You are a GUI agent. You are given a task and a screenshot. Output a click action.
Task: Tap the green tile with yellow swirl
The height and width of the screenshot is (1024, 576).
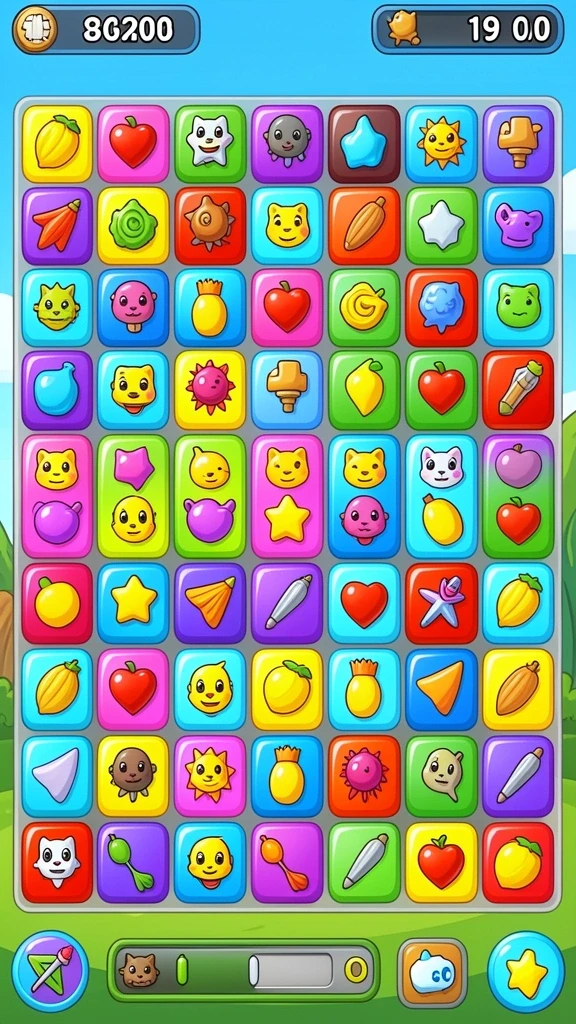pyautogui.click(x=364, y=308)
